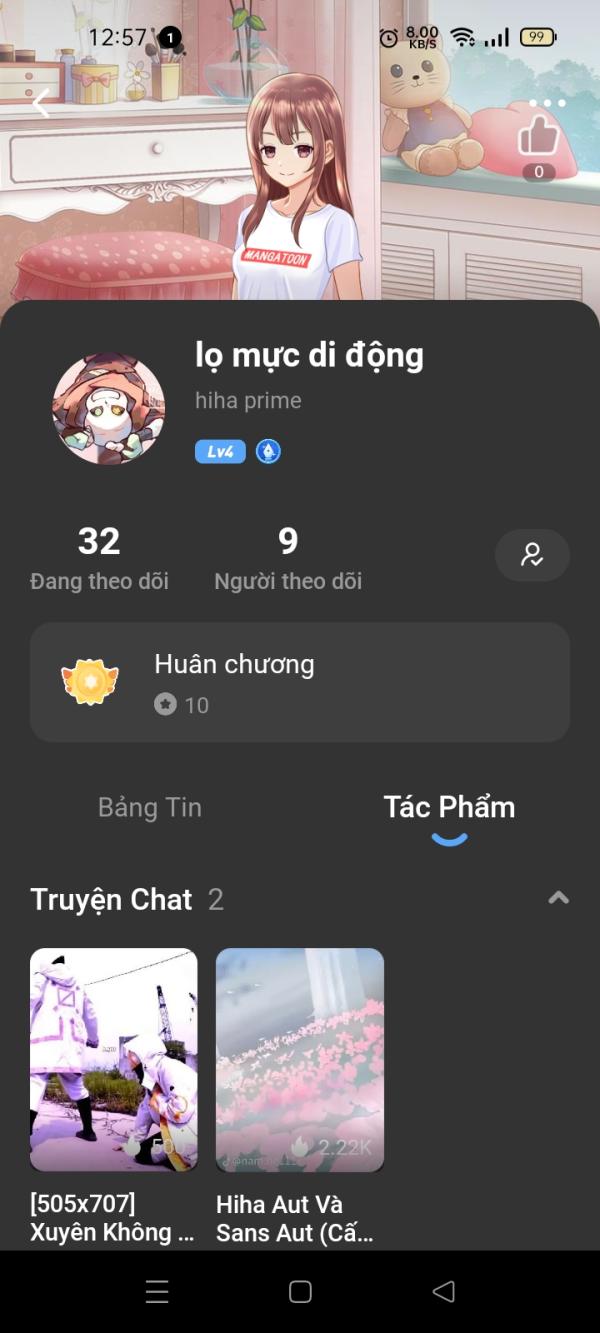600x1333 pixels.
Task: View the 32 Đang theo dõi list
Action: click(x=99, y=558)
